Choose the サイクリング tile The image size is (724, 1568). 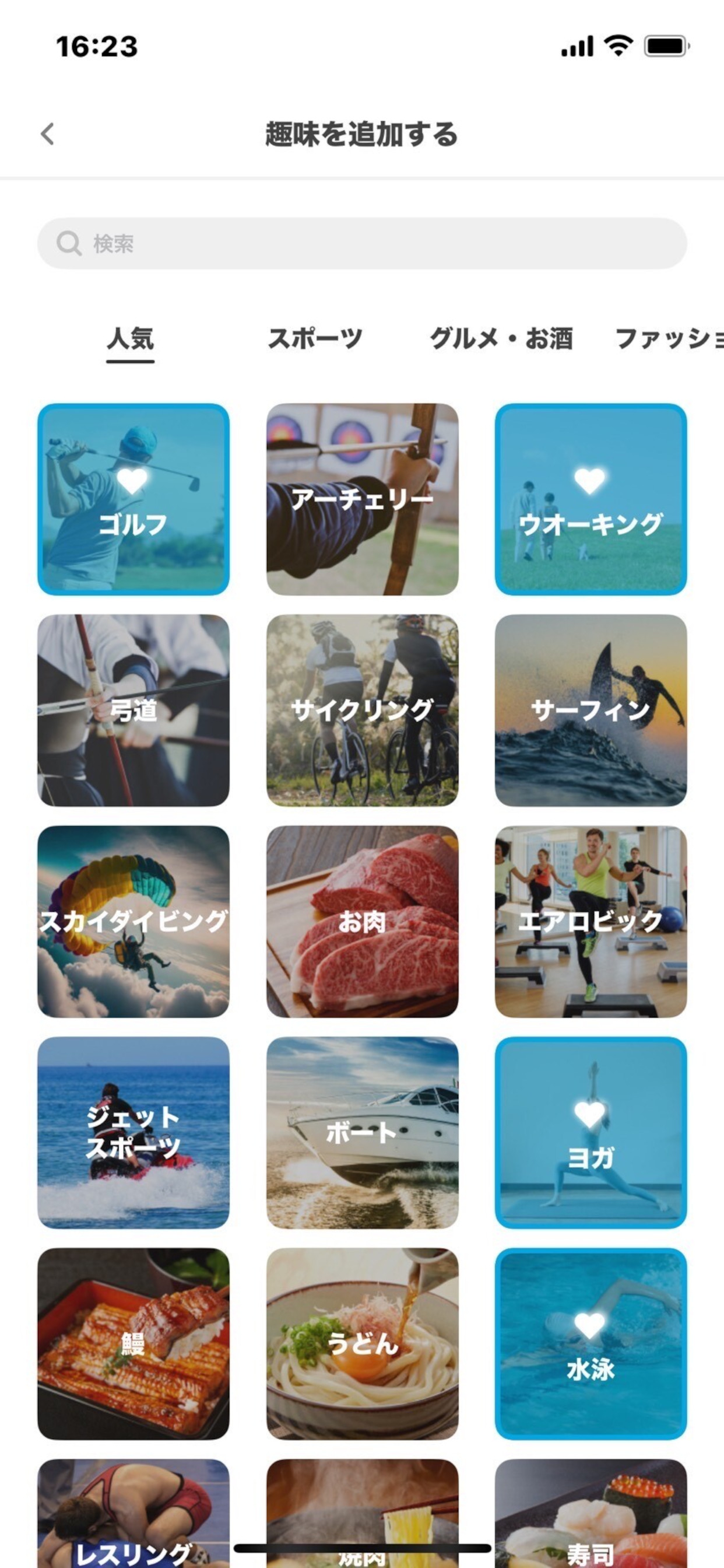362,710
